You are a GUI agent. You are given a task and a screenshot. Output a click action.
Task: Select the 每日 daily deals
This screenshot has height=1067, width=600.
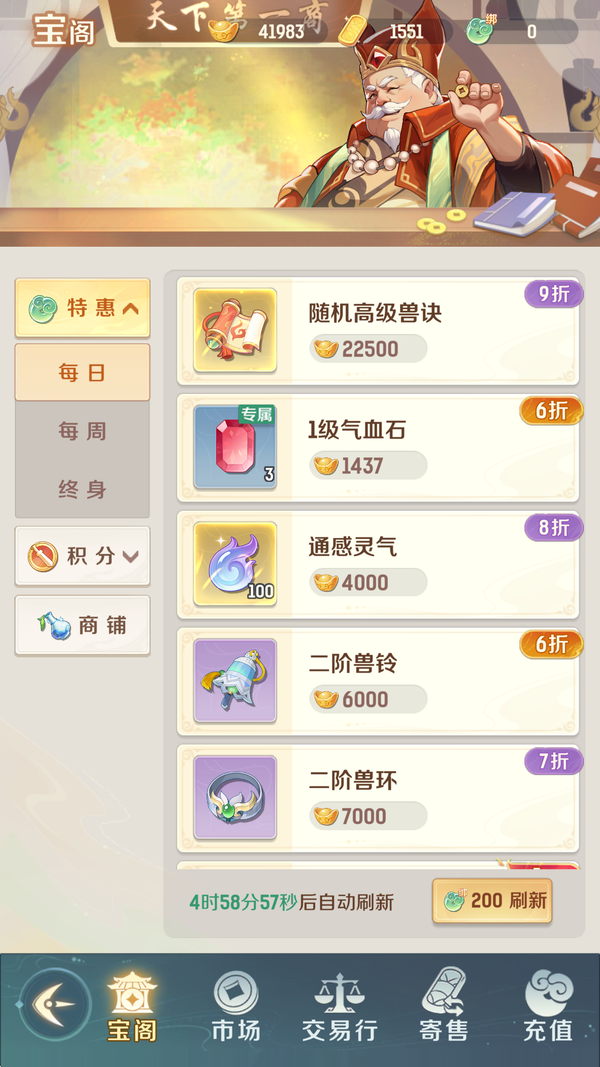click(x=82, y=373)
